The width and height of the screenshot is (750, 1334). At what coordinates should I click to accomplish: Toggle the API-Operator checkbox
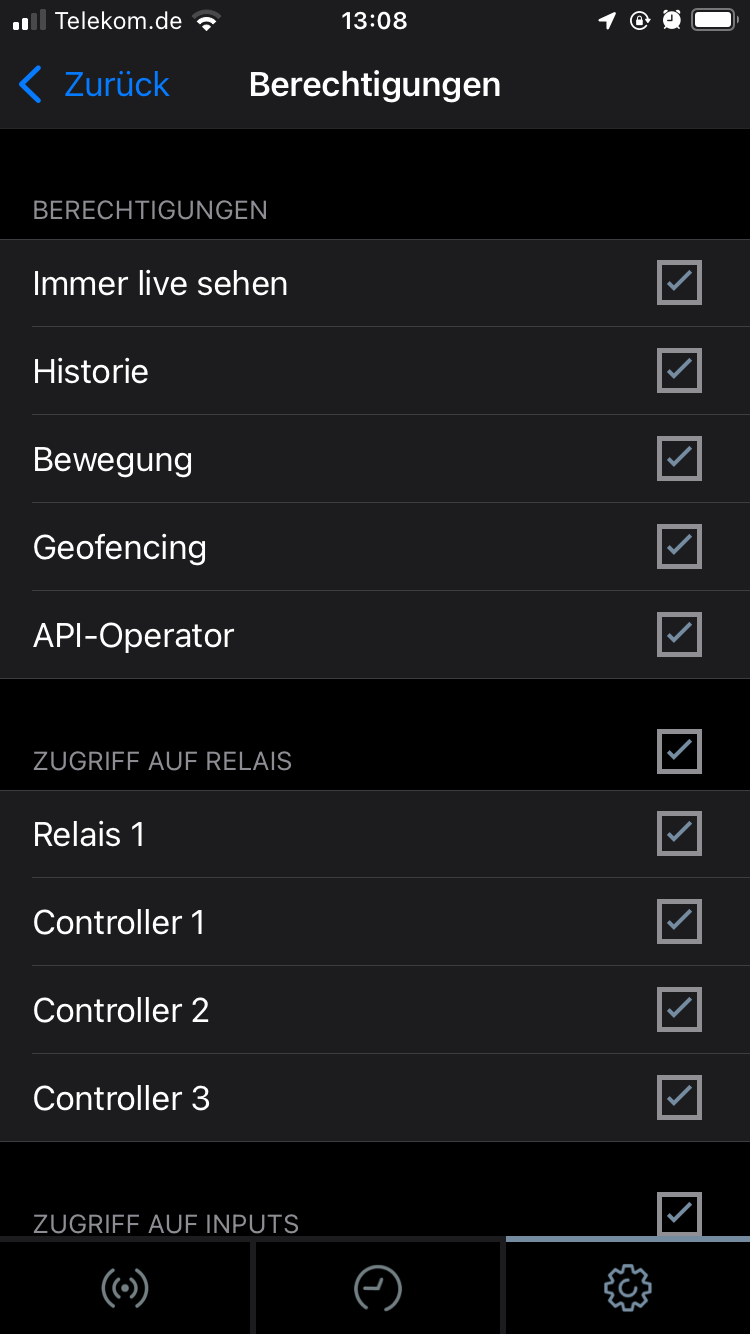(x=679, y=635)
